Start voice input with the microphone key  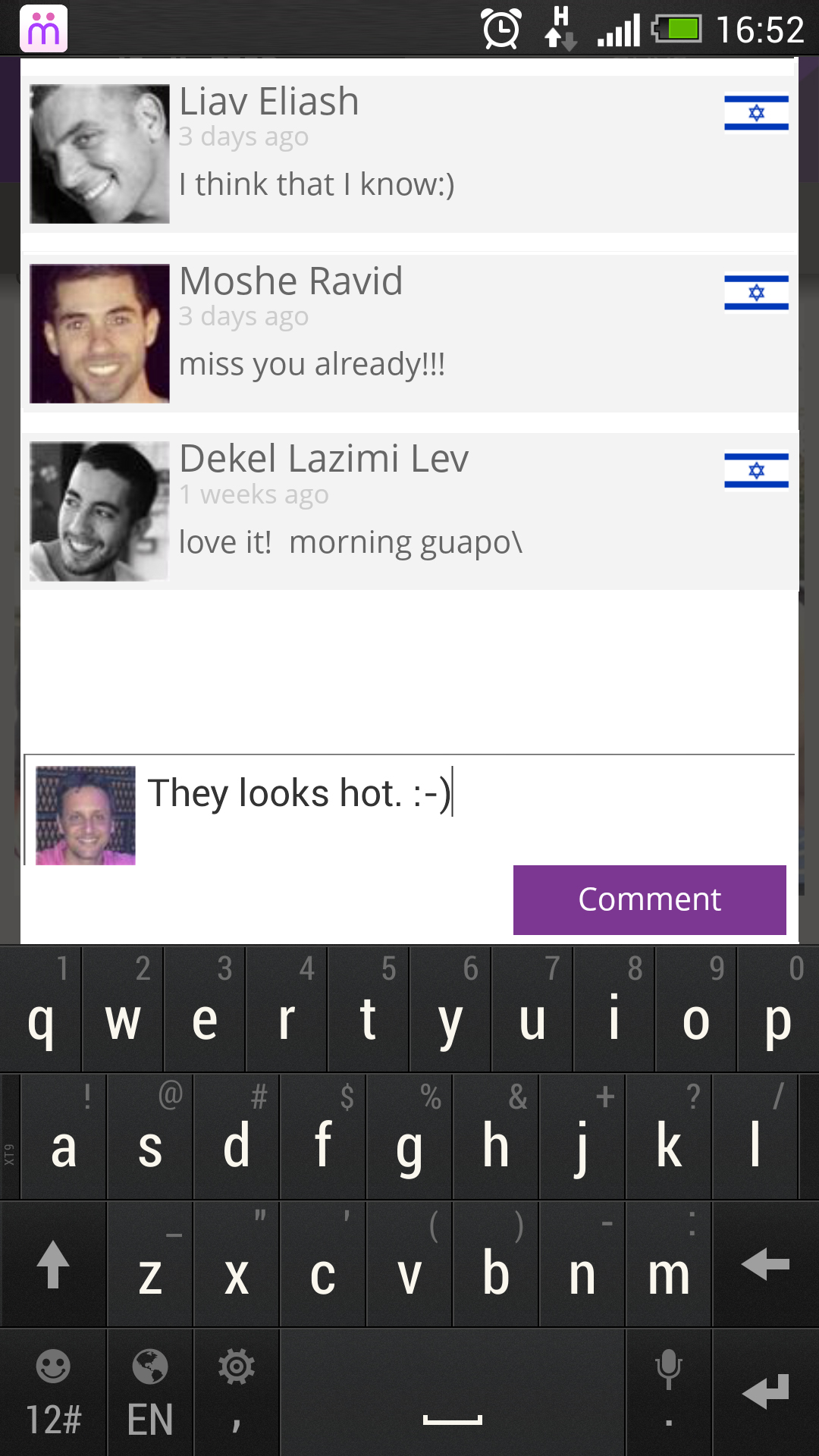[x=668, y=1392]
